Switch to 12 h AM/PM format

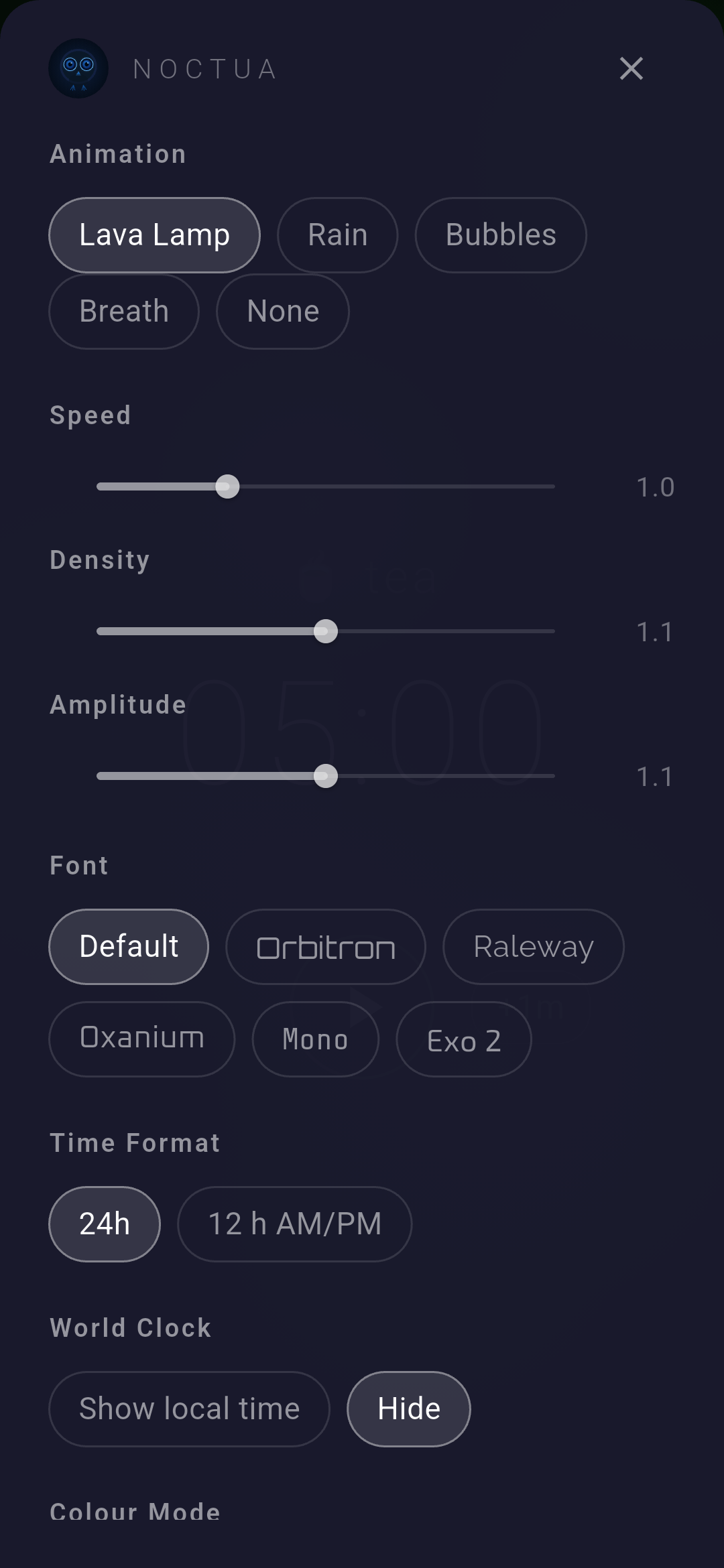294,1224
